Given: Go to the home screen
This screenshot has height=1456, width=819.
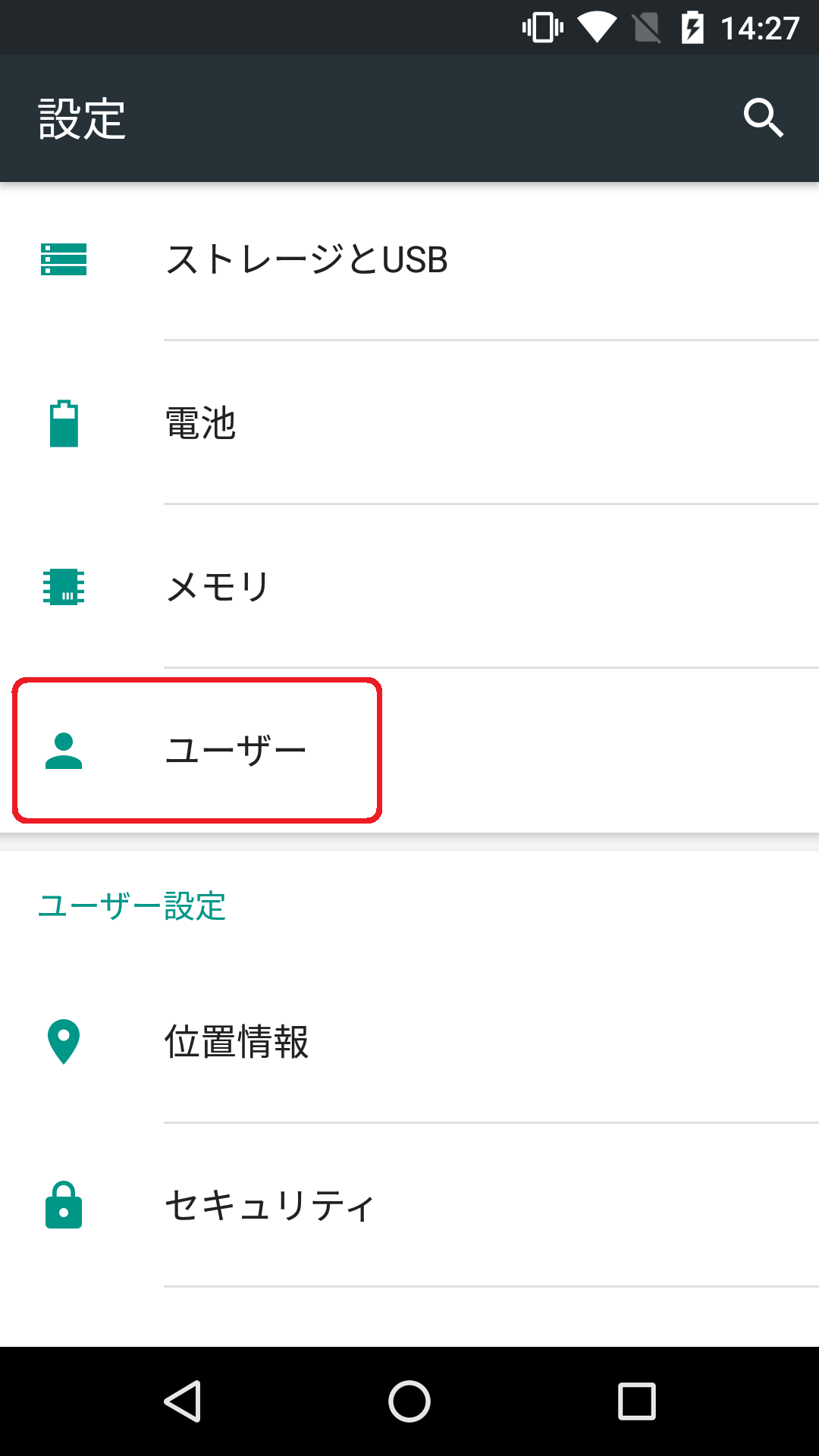Looking at the screenshot, I should click(409, 1401).
